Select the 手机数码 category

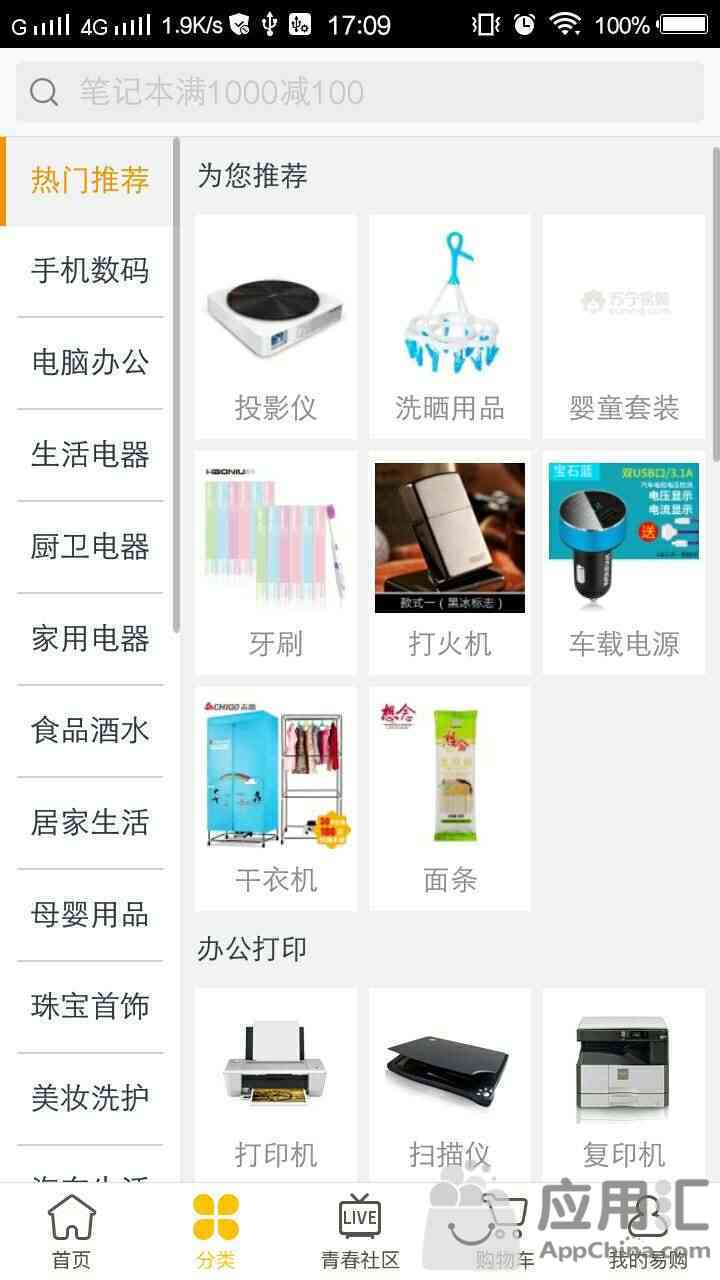pos(90,271)
